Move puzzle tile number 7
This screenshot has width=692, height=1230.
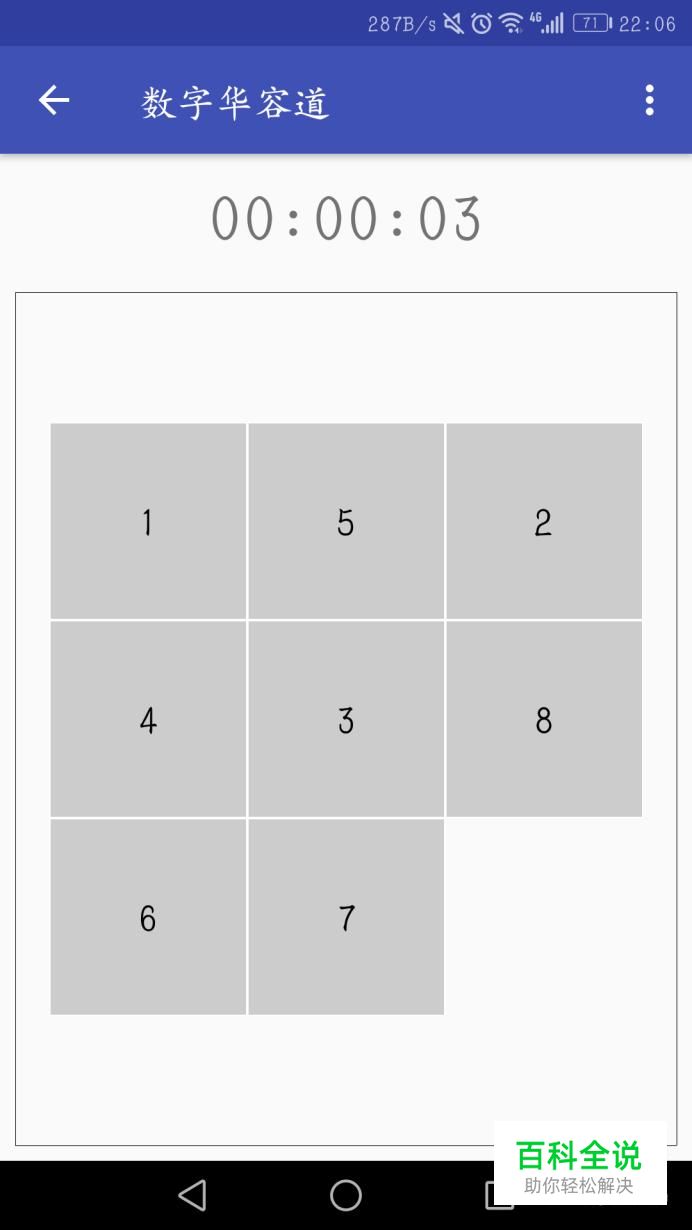point(346,917)
